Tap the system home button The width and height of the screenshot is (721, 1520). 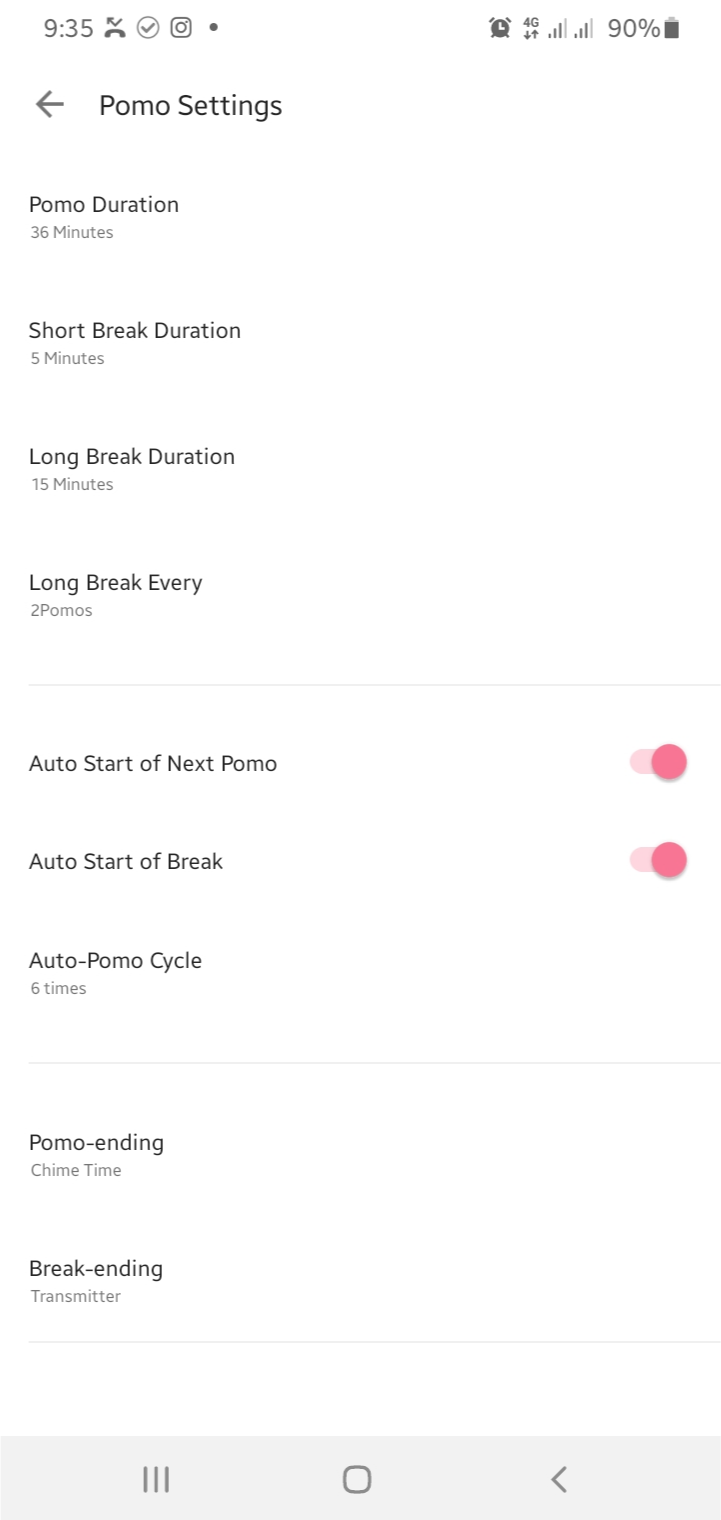[357, 1479]
